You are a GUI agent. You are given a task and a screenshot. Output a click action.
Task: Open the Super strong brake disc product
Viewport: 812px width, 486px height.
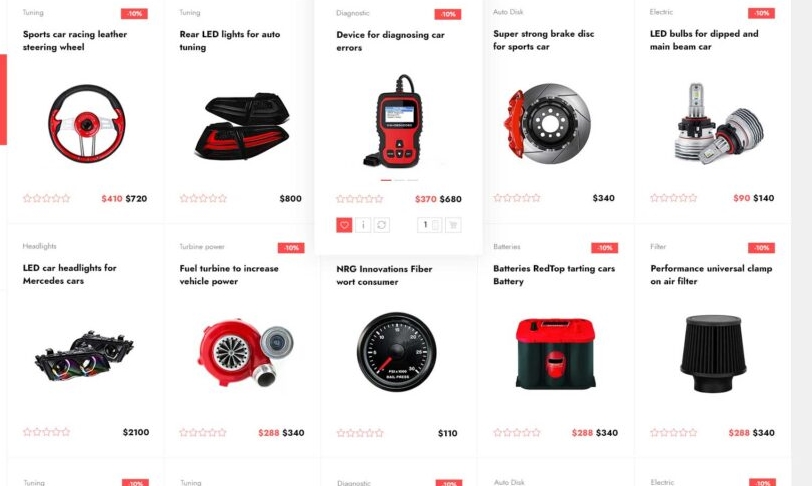543,40
